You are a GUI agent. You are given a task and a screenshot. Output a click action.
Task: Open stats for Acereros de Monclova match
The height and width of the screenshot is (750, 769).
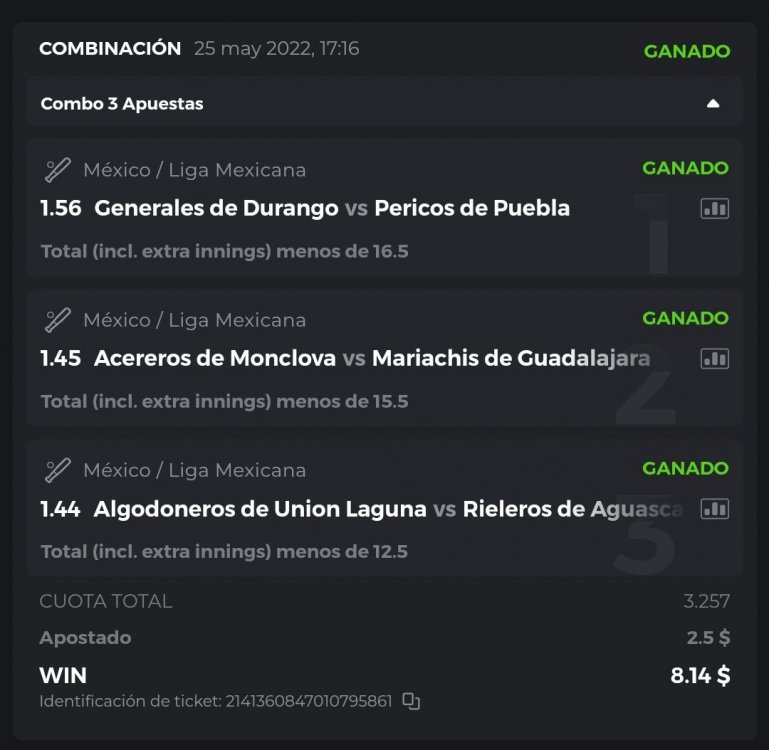tap(714, 358)
